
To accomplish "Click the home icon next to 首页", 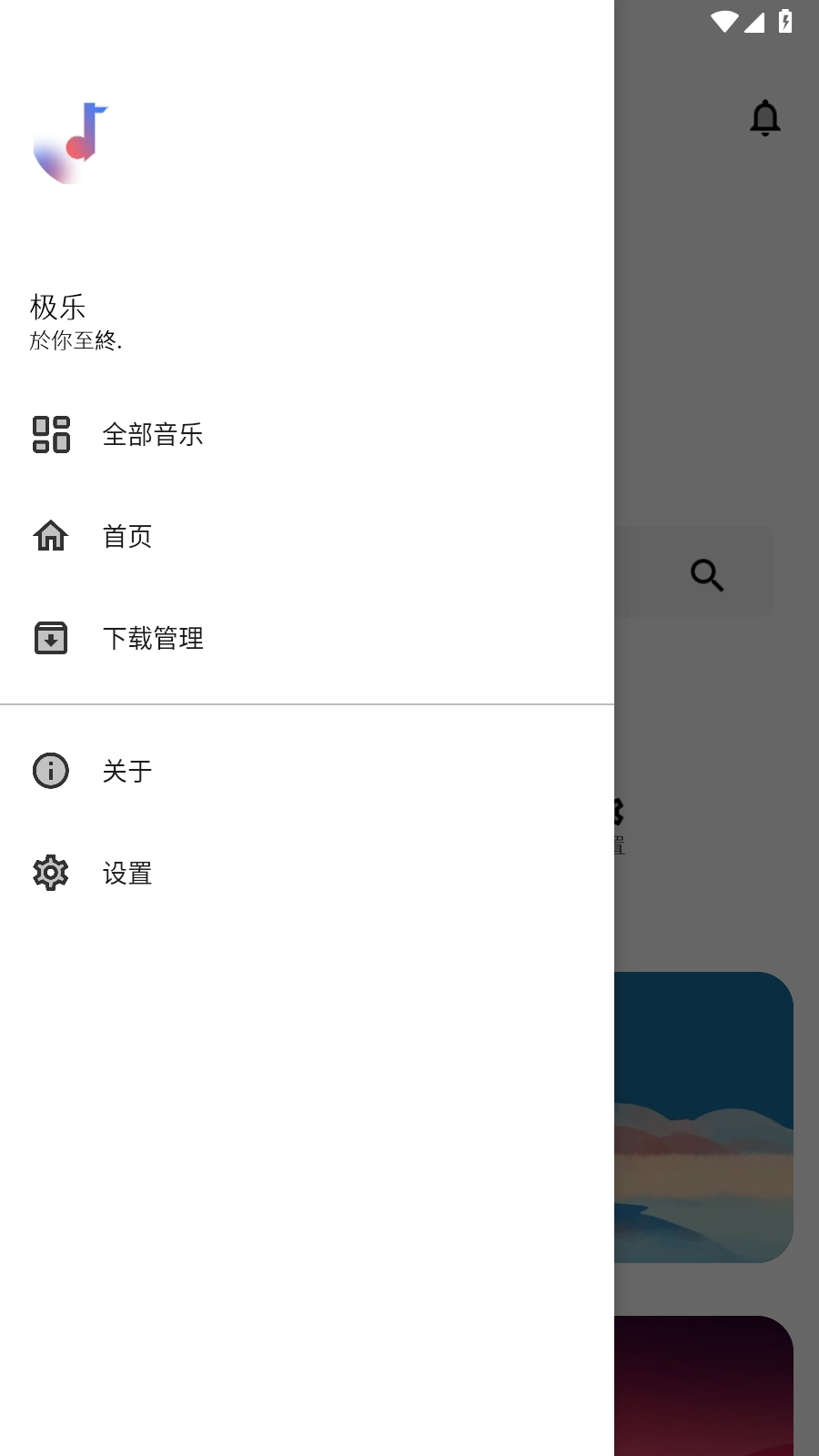I will click(x=51, y=537).
